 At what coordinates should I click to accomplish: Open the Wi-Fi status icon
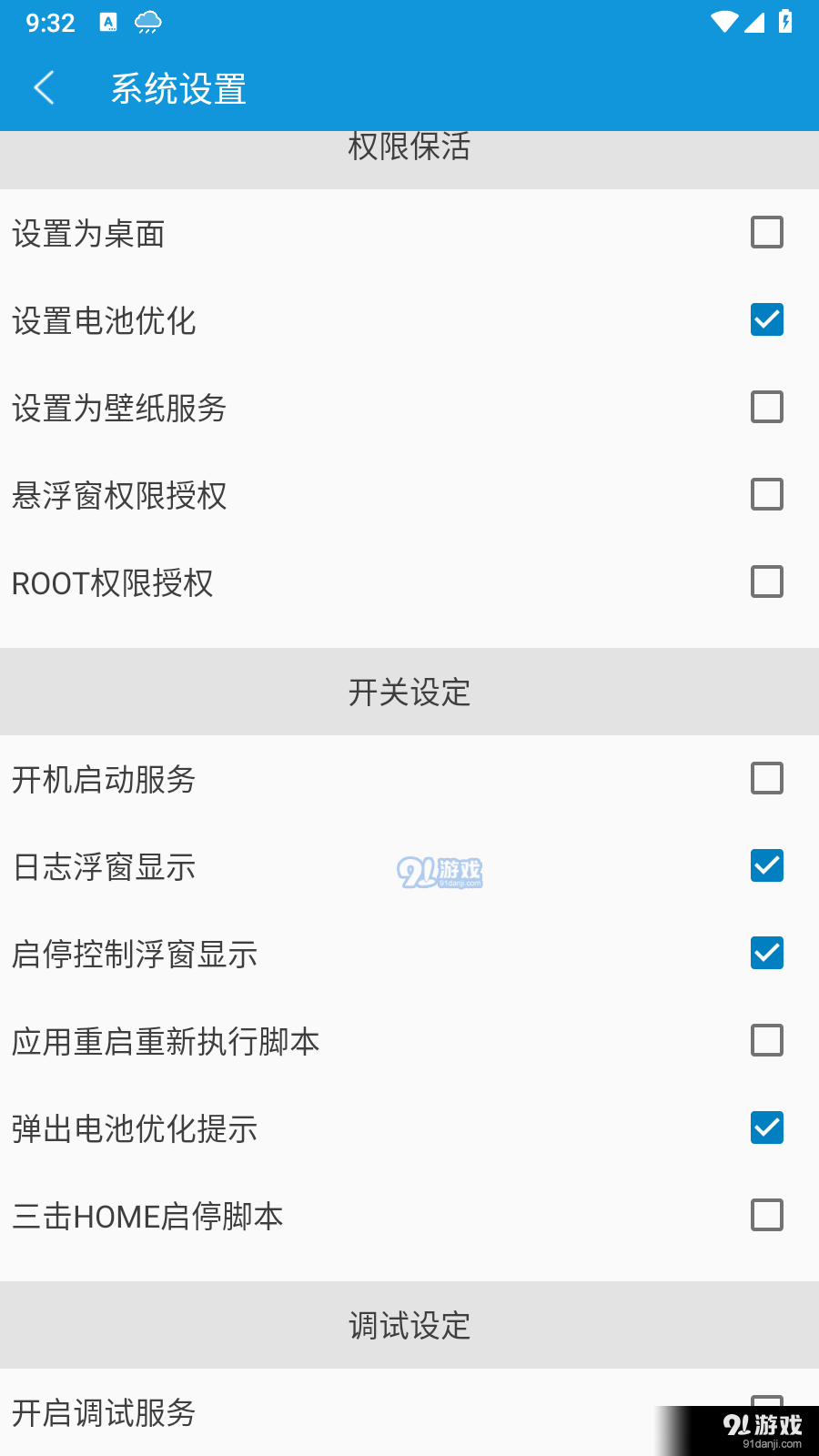click(x=725, y=23)
